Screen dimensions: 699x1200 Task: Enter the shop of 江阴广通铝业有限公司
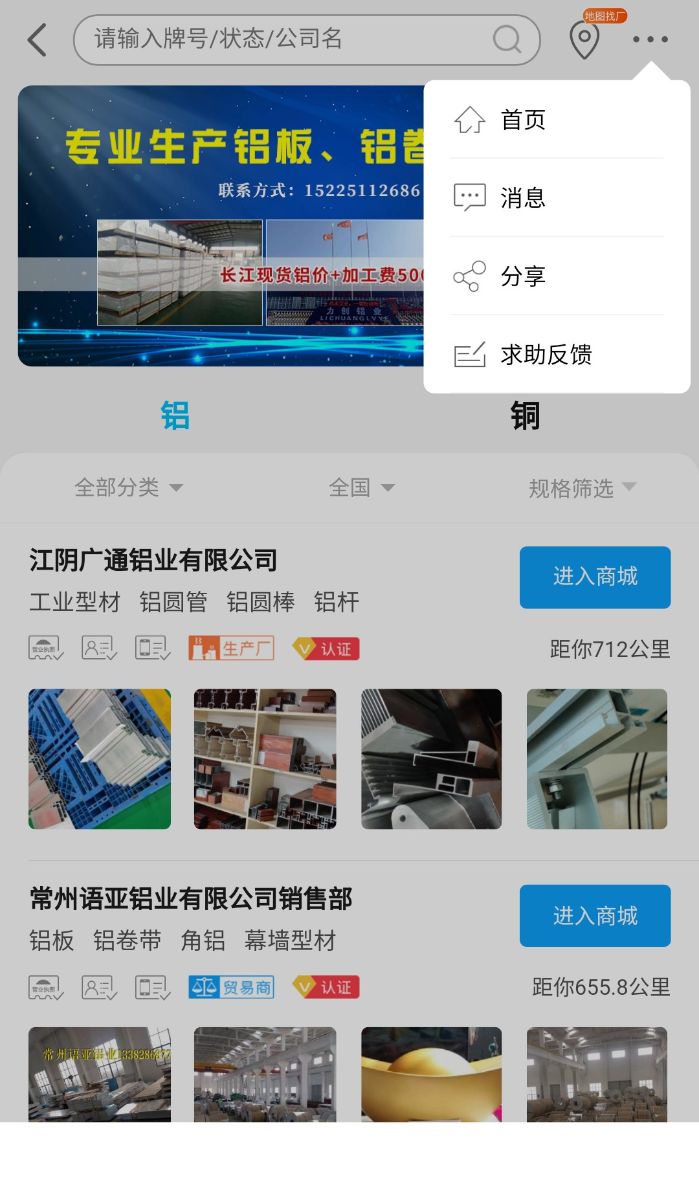point(594,577)
